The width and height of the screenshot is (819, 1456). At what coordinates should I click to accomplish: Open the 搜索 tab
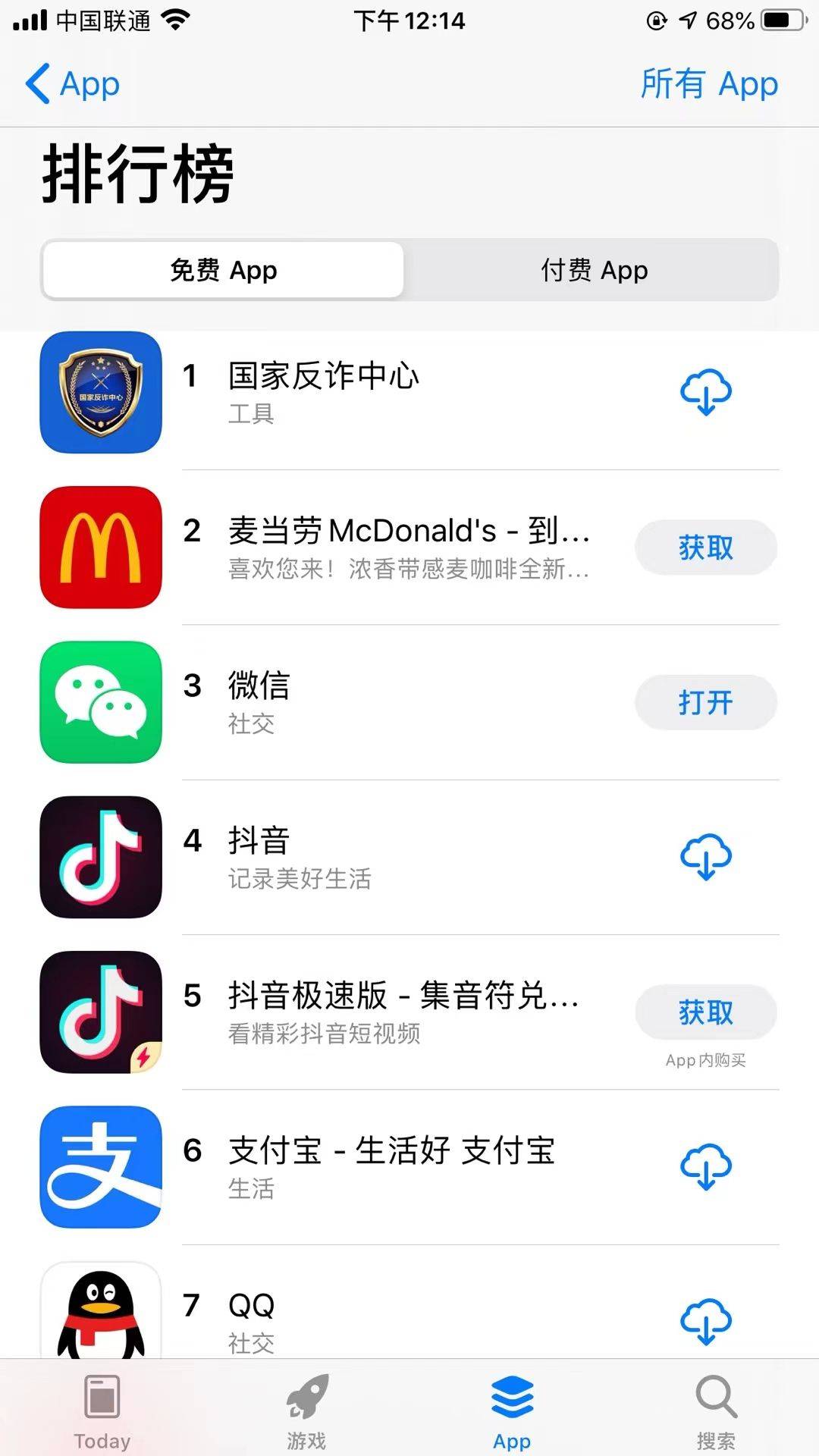716,1410
